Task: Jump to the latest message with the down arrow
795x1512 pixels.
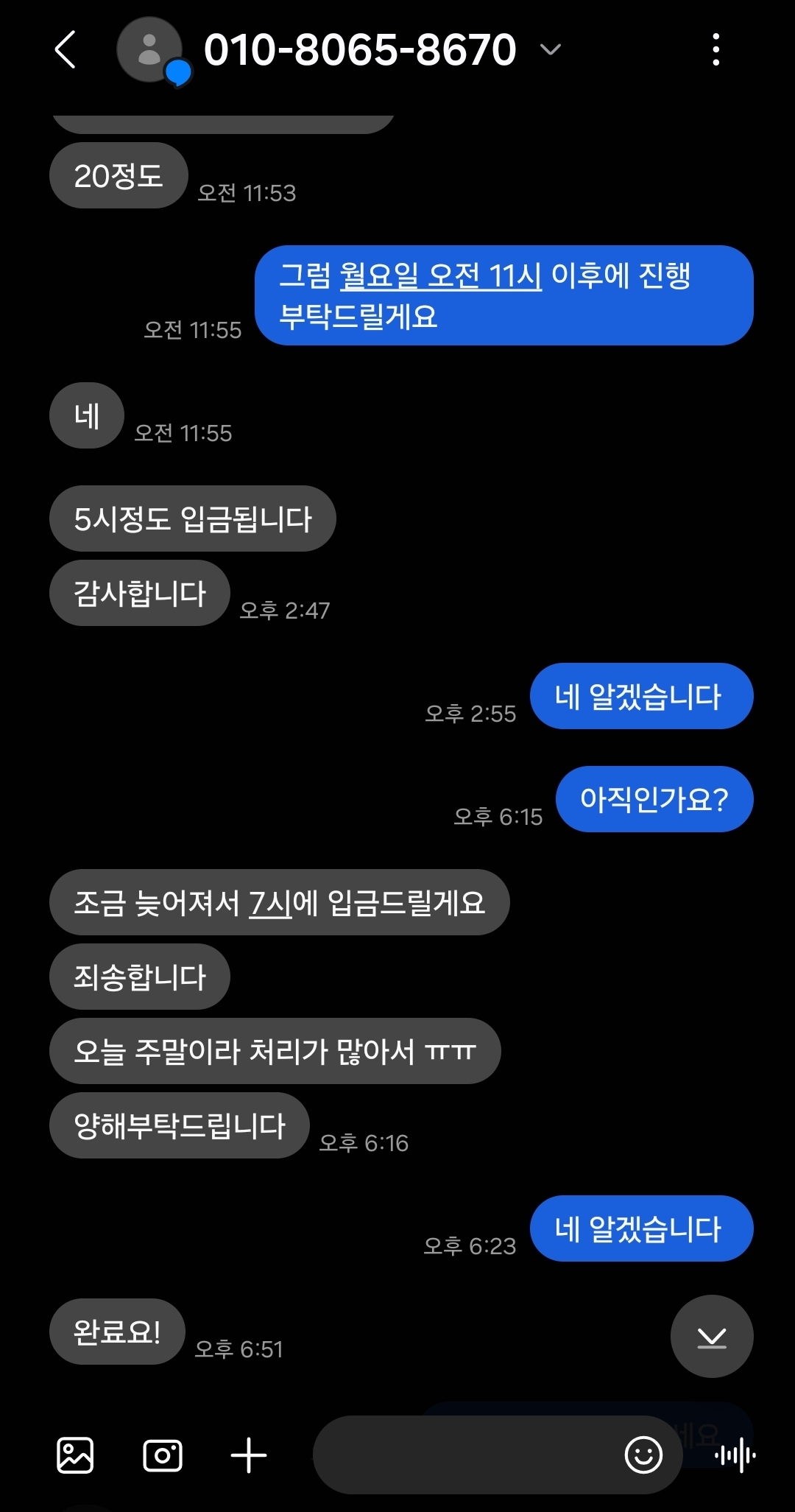Action: click(711, 1336)
